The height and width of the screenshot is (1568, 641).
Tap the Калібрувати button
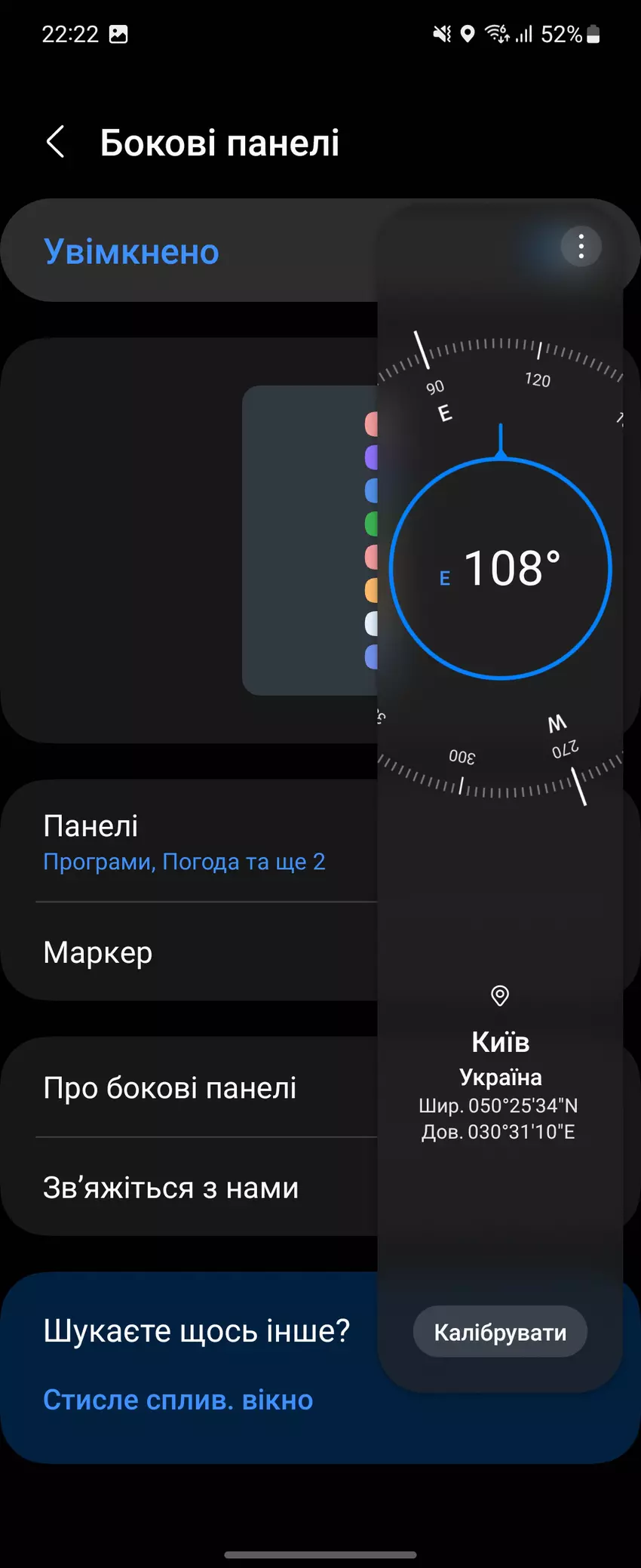point(500,1332)
